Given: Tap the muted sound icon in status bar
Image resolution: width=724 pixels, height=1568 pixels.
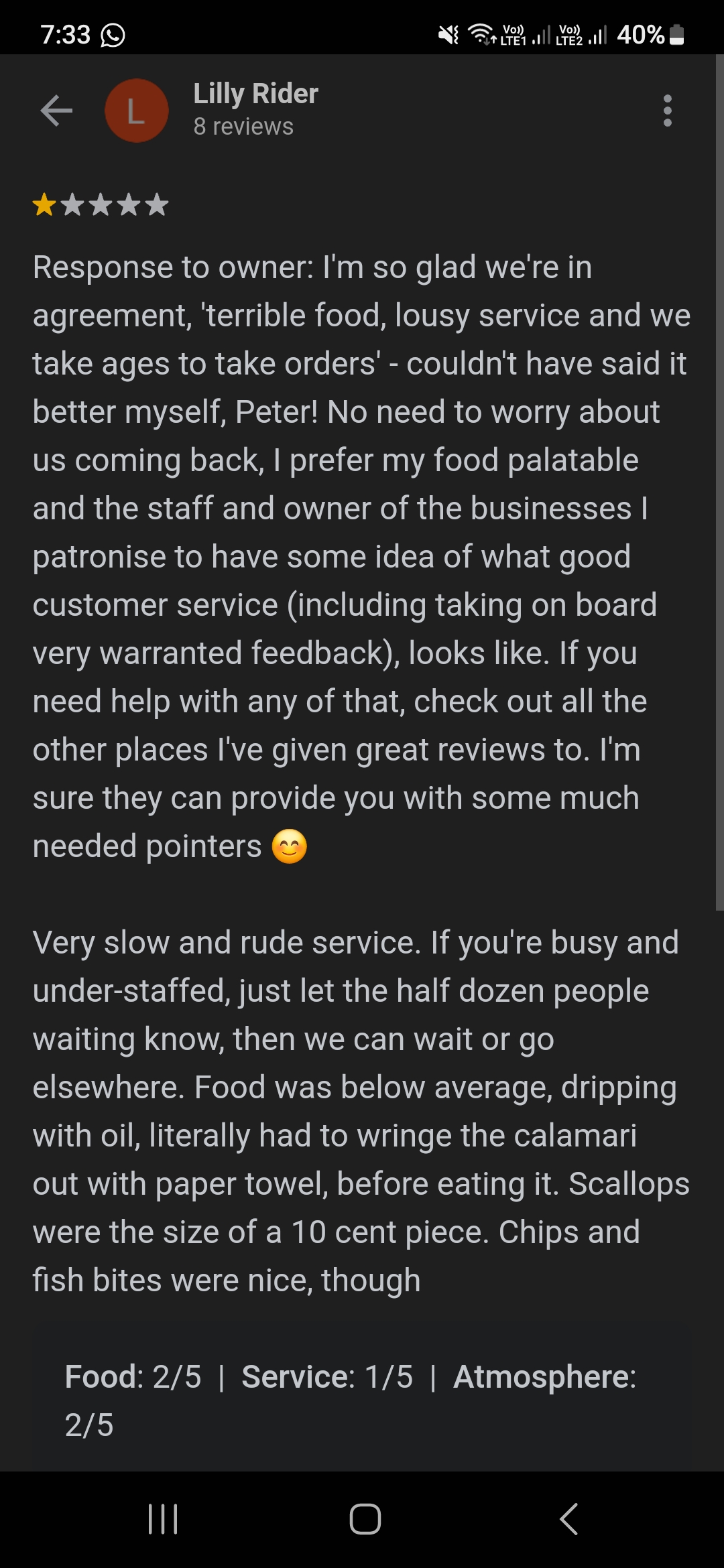Looking at the screenshot, I should tap(448, 33).
